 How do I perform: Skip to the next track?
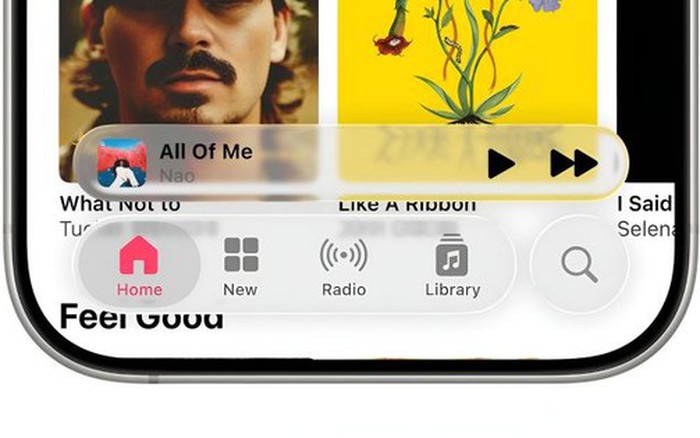(574, 163)
